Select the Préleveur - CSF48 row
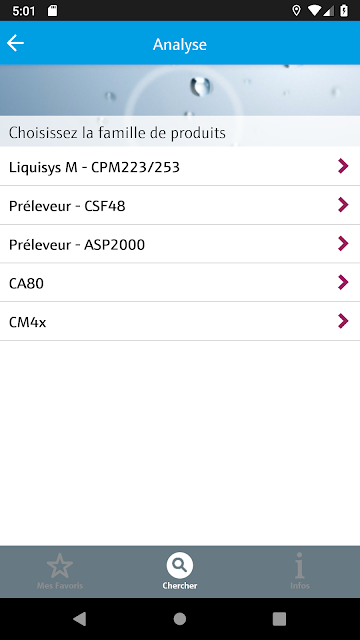This screenshot has width=360, height=640. point(180,205)
